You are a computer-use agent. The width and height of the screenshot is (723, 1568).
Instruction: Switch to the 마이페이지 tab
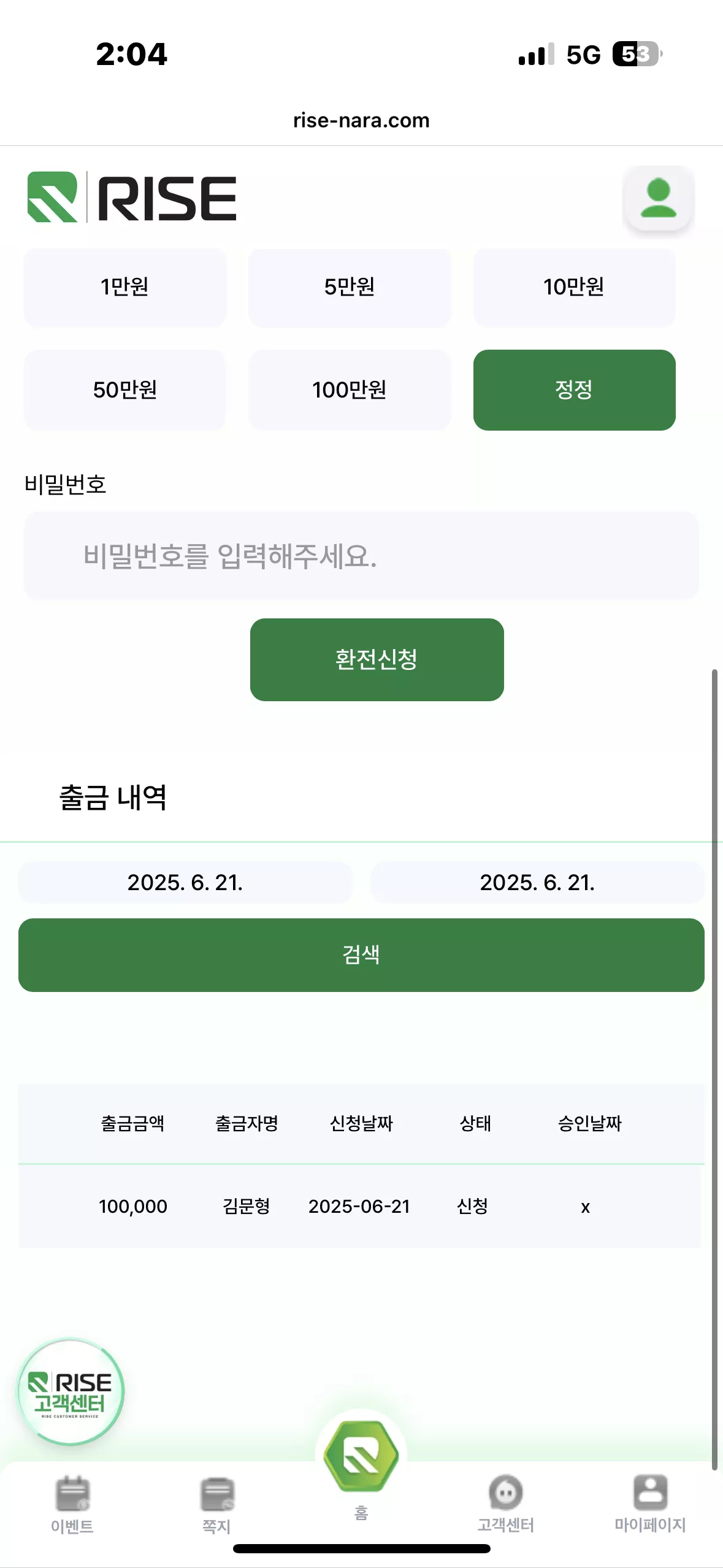point(650,1505)
